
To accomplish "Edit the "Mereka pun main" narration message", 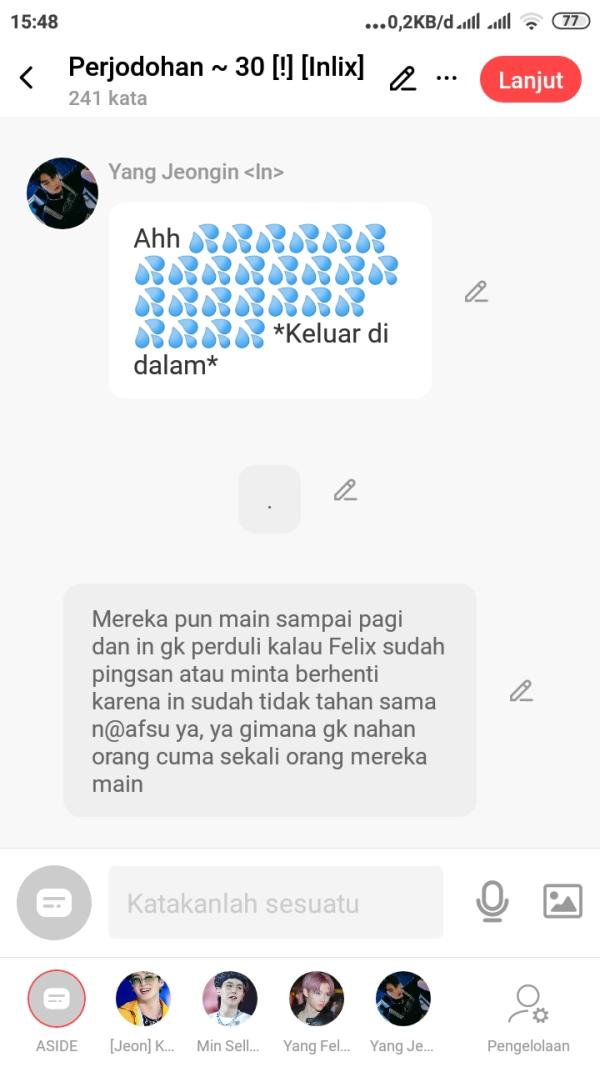I will 520,690.
